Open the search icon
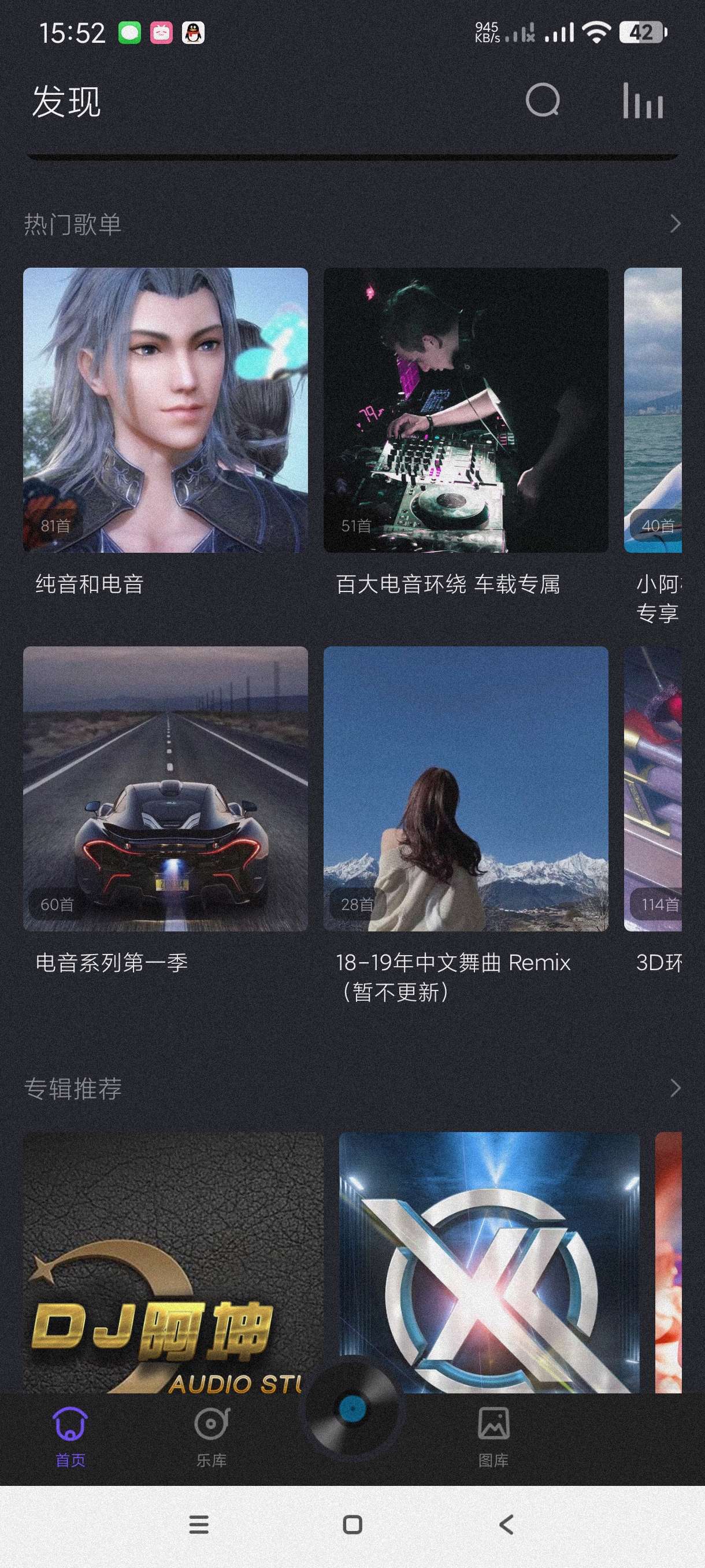Screen dimensions: 705x1568 543,100
